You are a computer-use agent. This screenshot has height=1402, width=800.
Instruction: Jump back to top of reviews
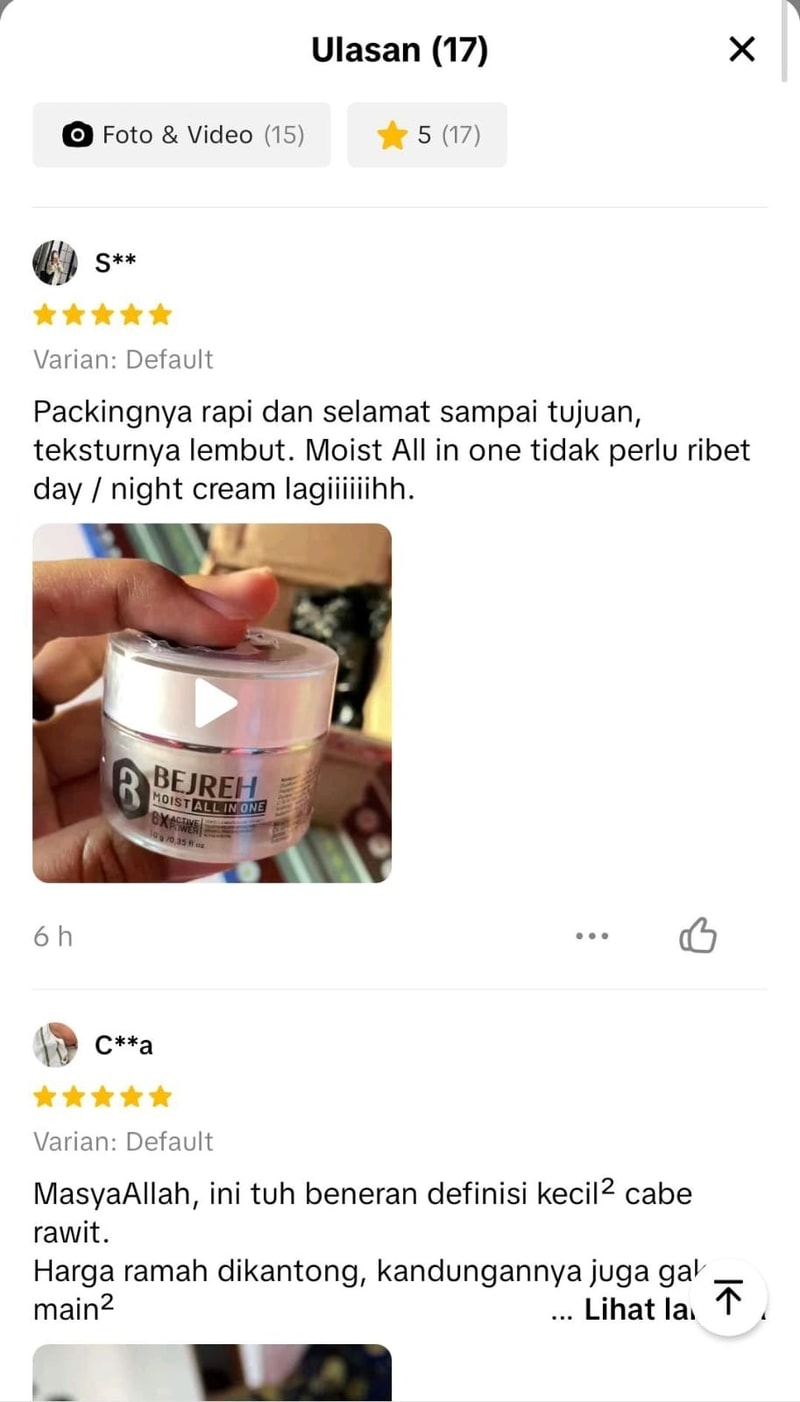[x=730, y=1298]
